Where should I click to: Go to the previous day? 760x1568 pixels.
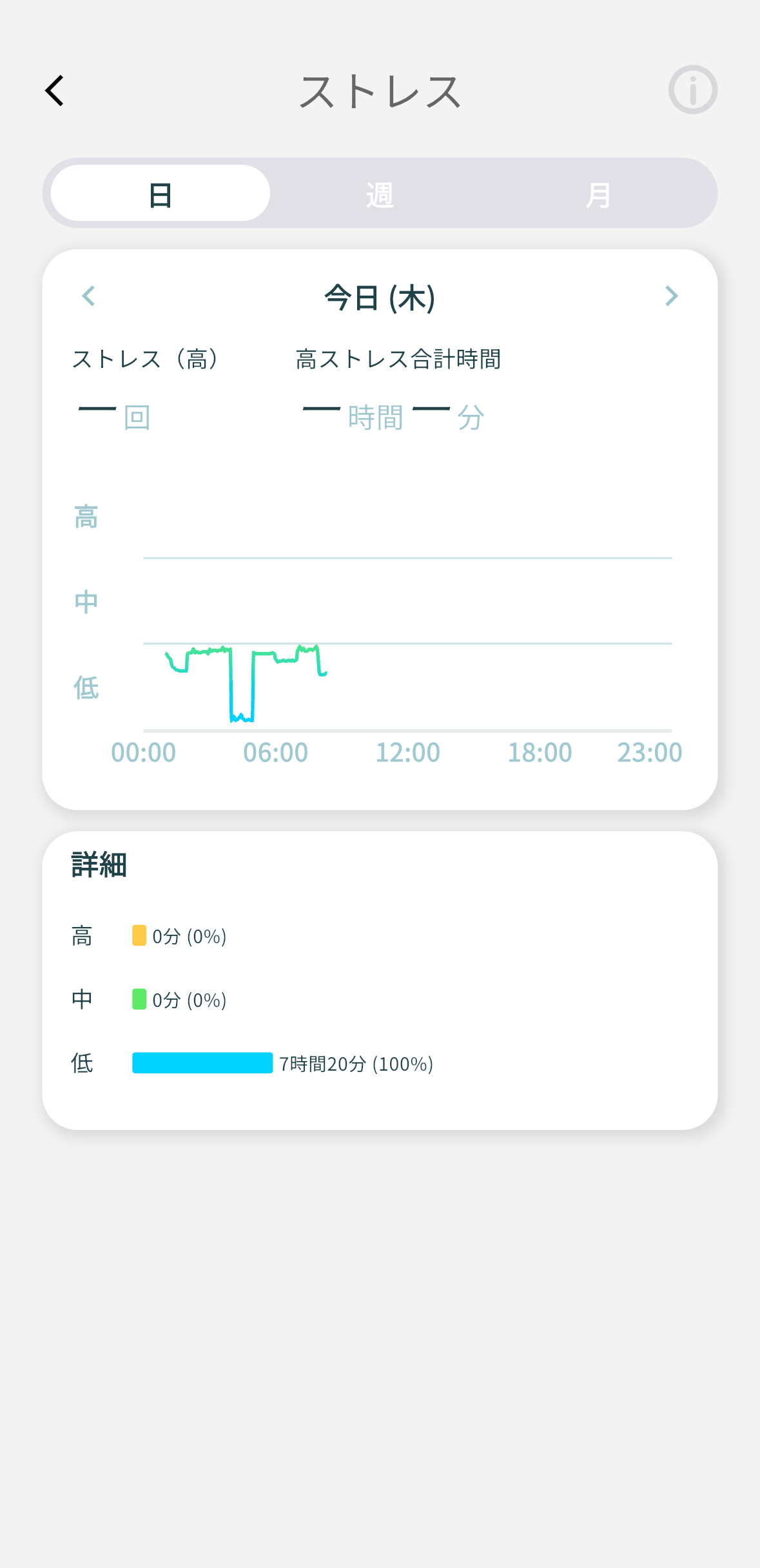click(89, 296)
